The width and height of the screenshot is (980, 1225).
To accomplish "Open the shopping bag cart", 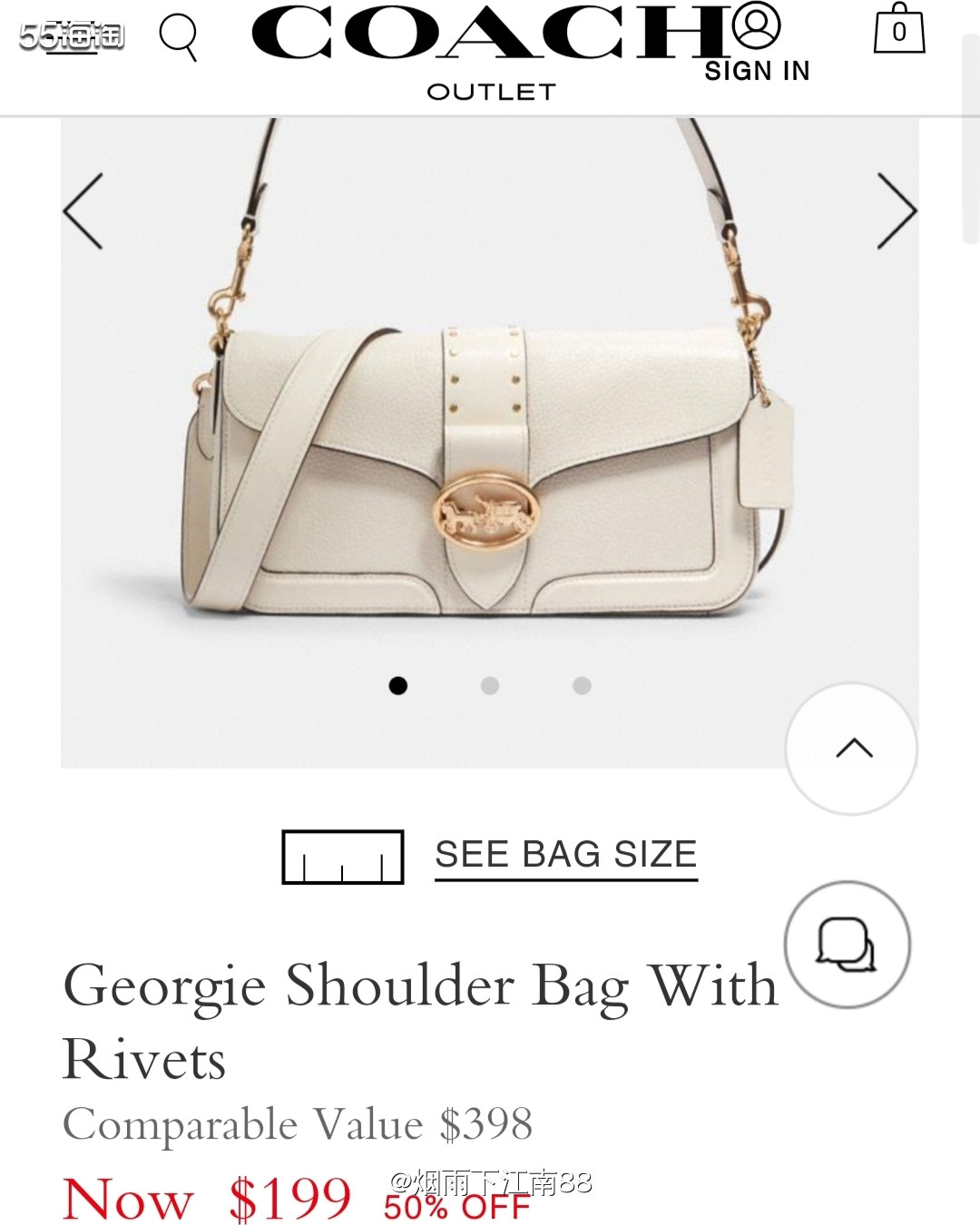I will [x=898, y=29].
